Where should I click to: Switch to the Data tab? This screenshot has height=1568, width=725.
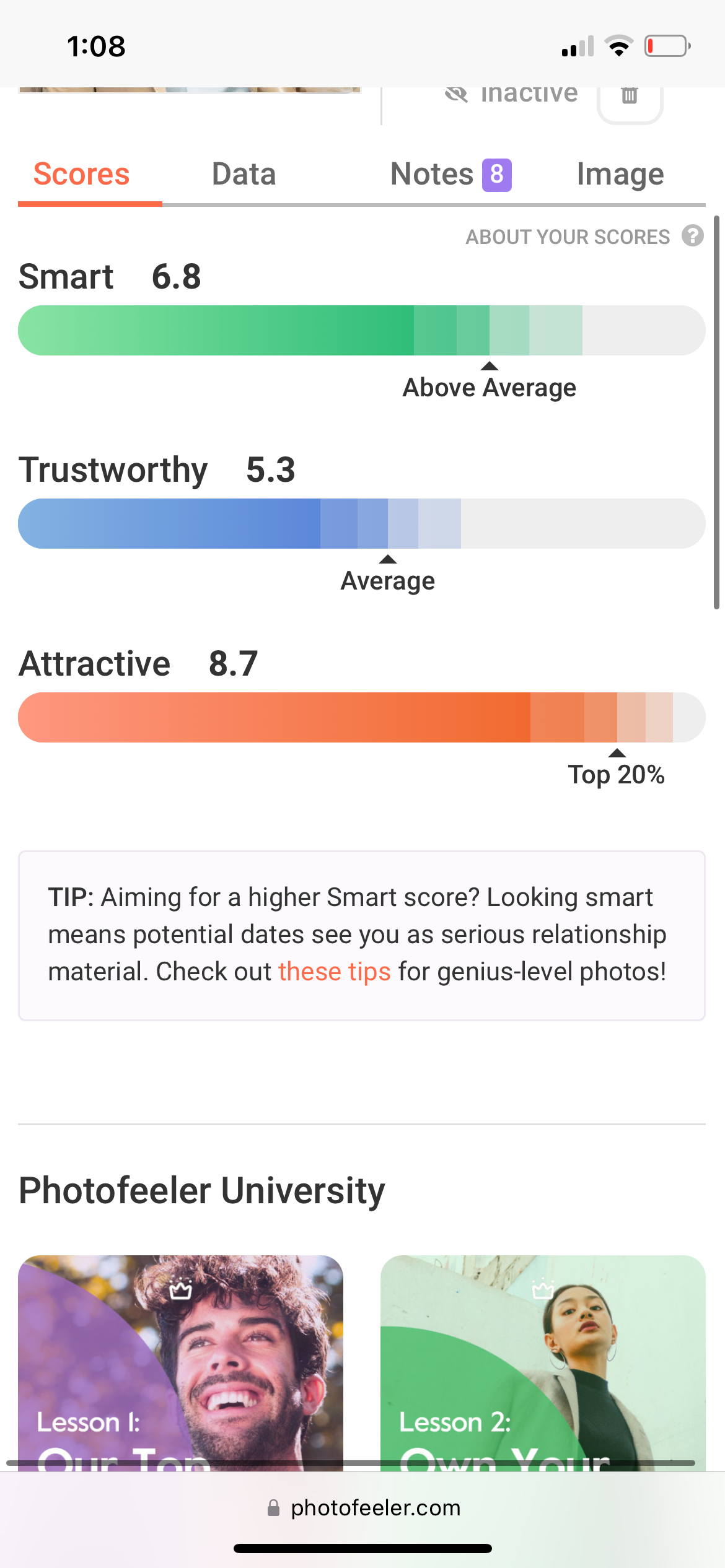pos(244,174)
